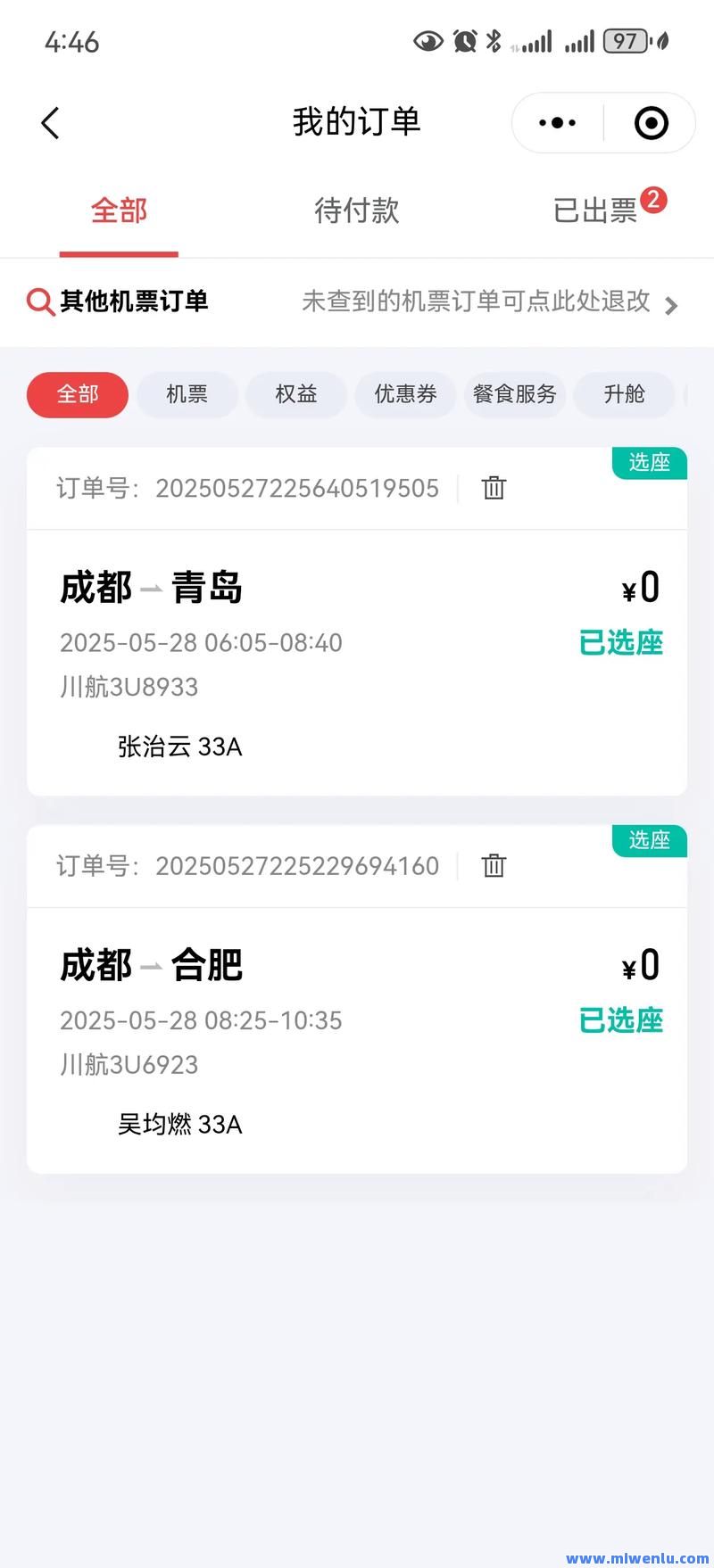This screenshot has height=1568, width=714.
Task: Switch to the 全部 orders tab
Action: point(119,211)
